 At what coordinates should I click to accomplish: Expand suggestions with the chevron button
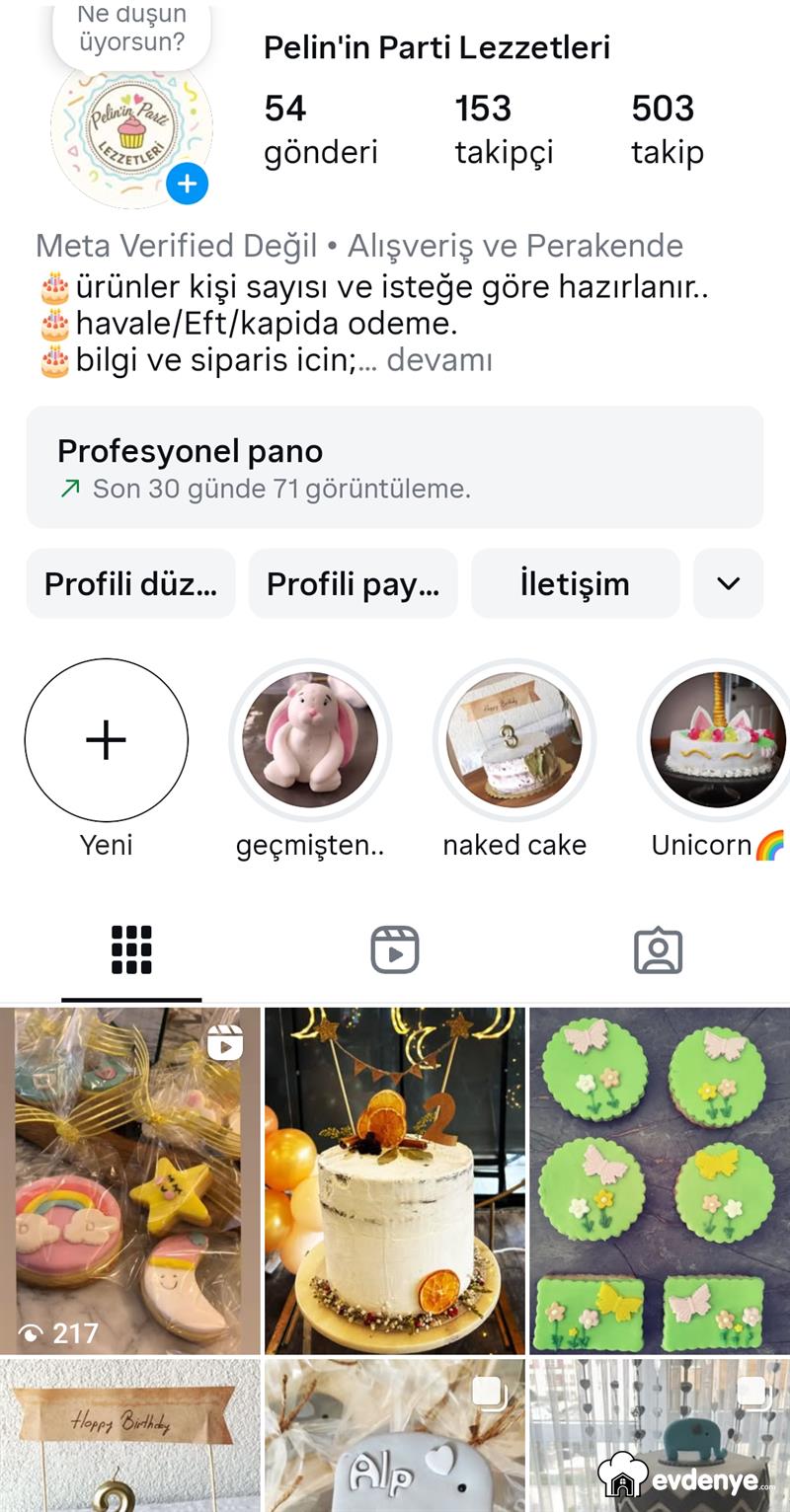click(x=729, y=584)
